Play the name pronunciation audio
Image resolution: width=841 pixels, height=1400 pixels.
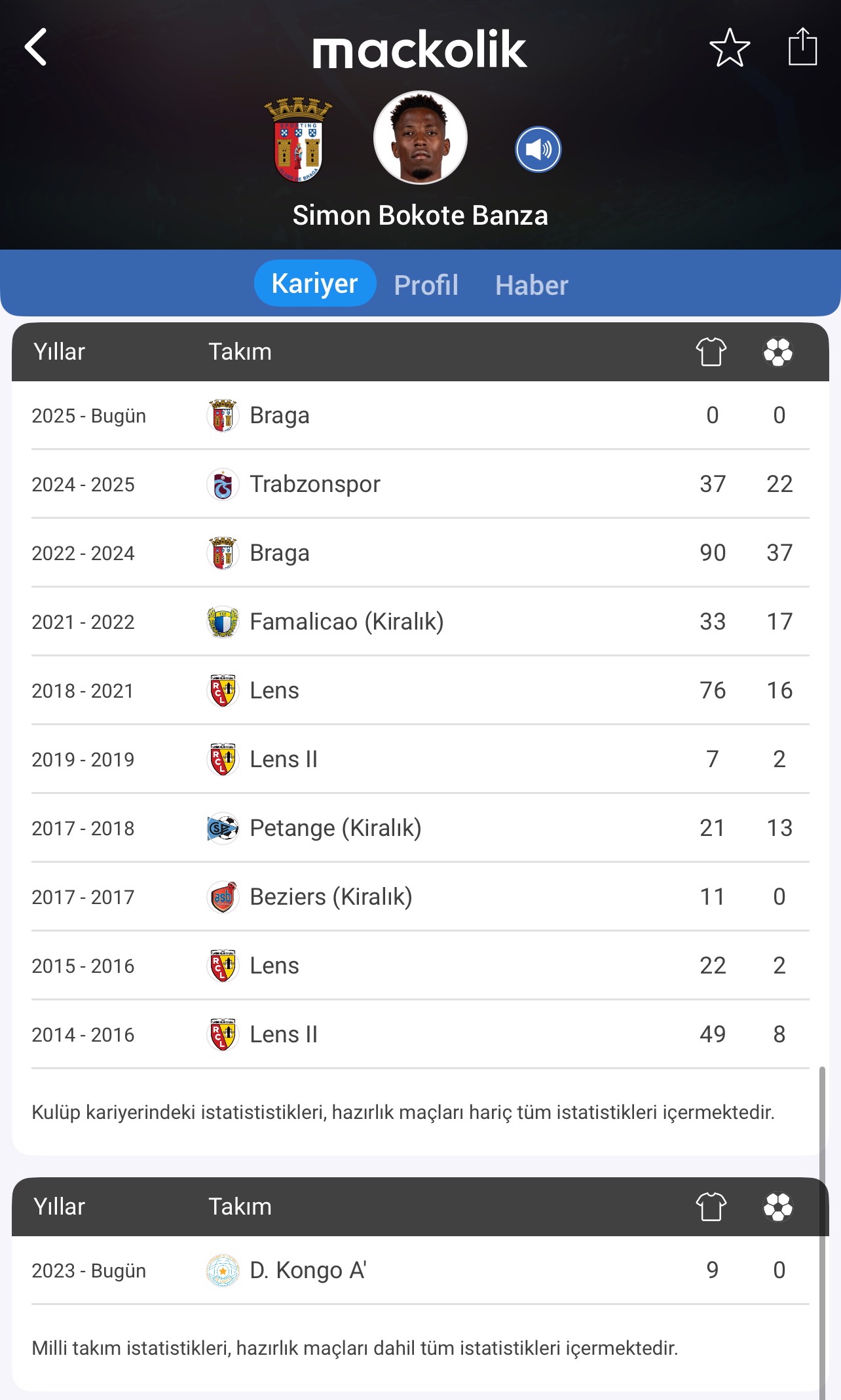tap(538, 149)
